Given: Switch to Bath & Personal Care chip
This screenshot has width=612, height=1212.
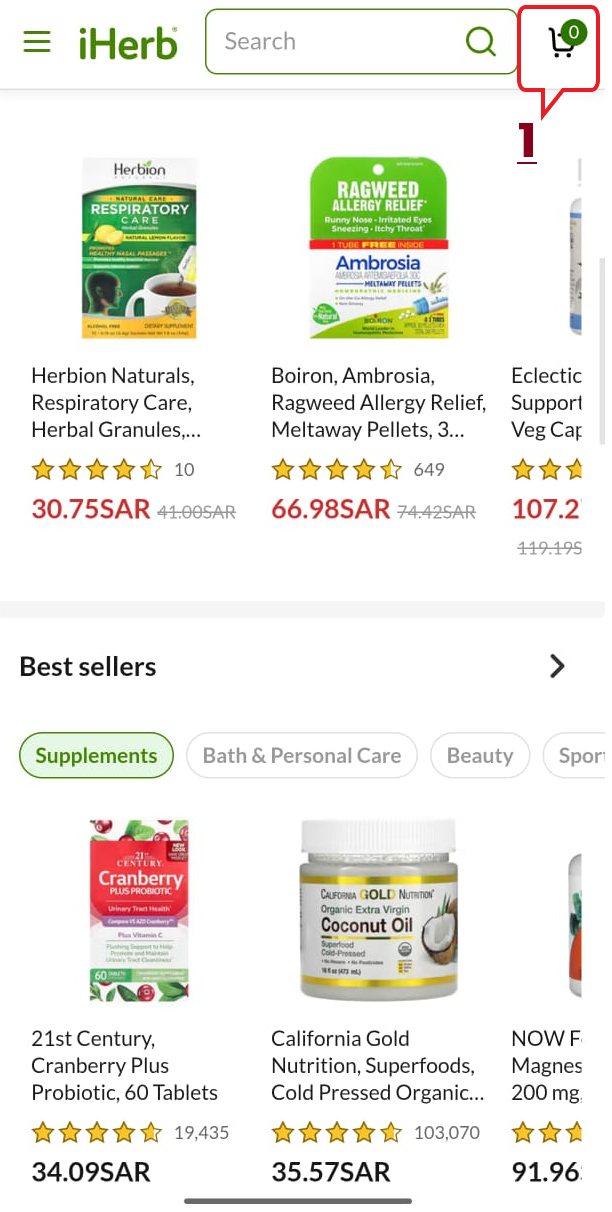Looking at the screenshot, I should (301, 756).
